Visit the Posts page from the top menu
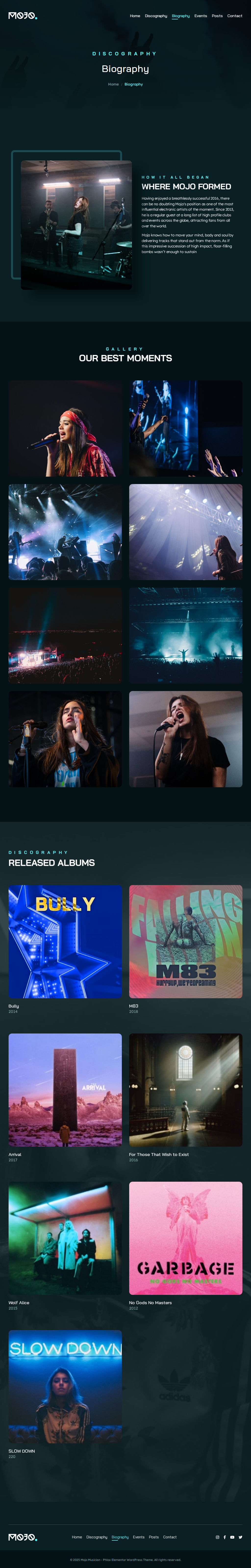This screenshot has height=1568, width=251. (217, 16)
